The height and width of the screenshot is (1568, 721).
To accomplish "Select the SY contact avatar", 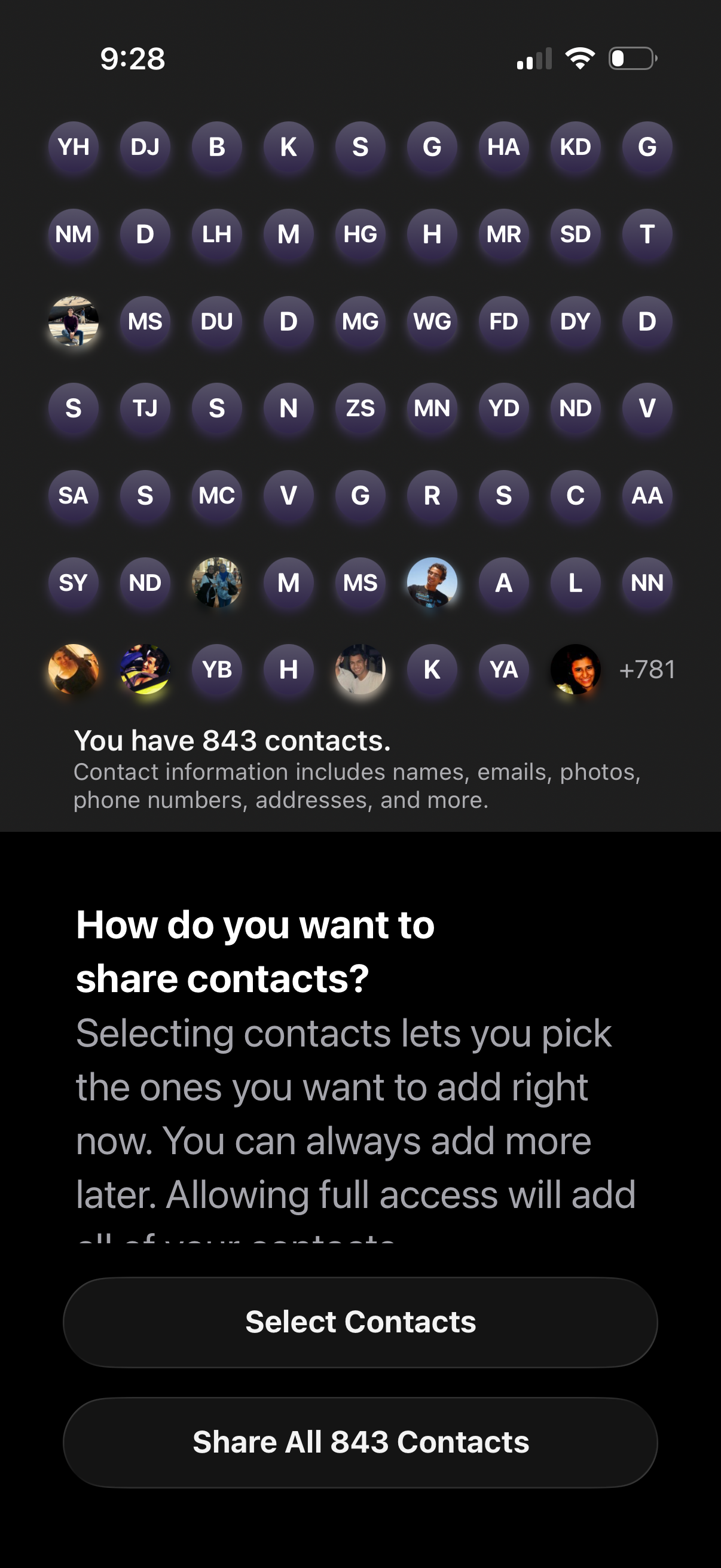I will (x=74, y=582).
